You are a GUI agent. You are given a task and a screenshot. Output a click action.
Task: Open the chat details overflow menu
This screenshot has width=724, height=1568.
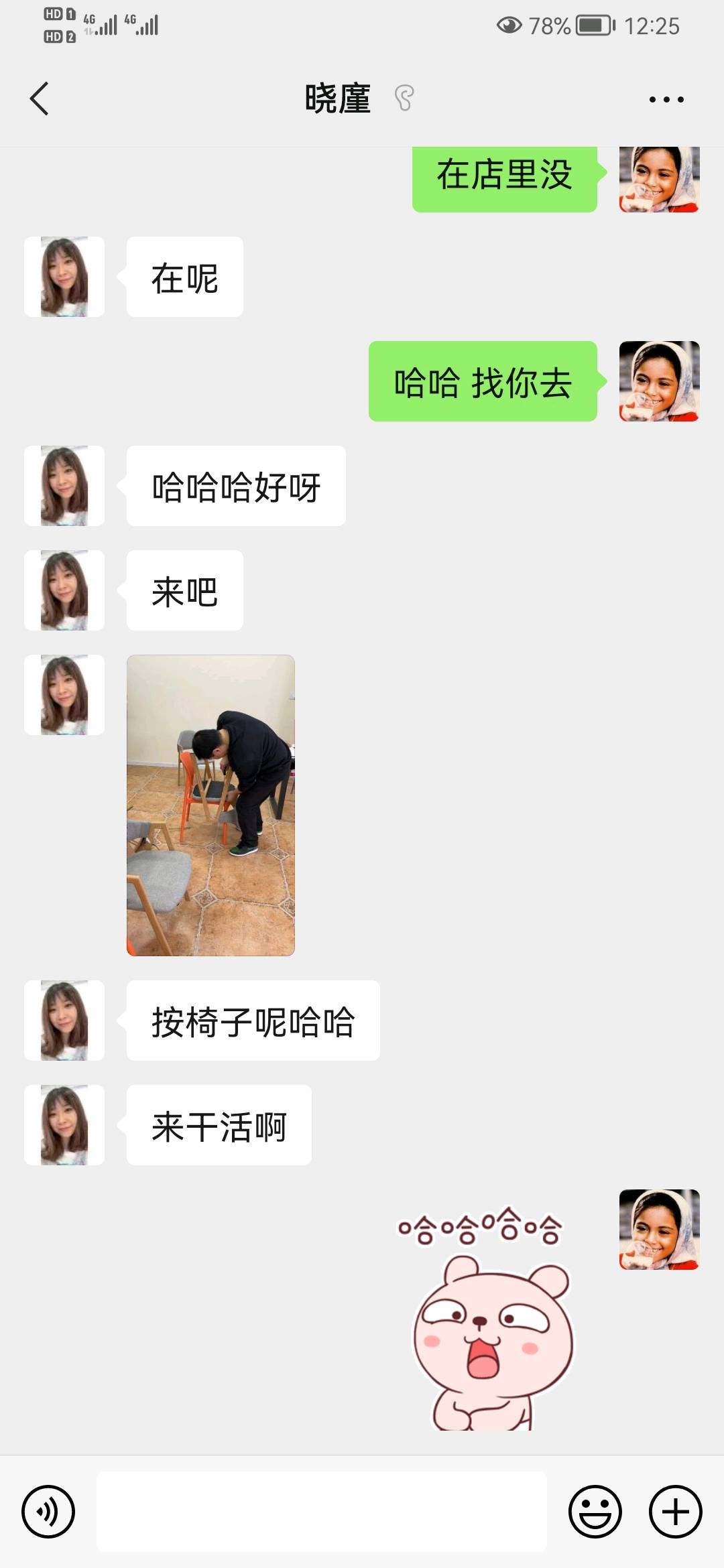click(x=666, y=99)
